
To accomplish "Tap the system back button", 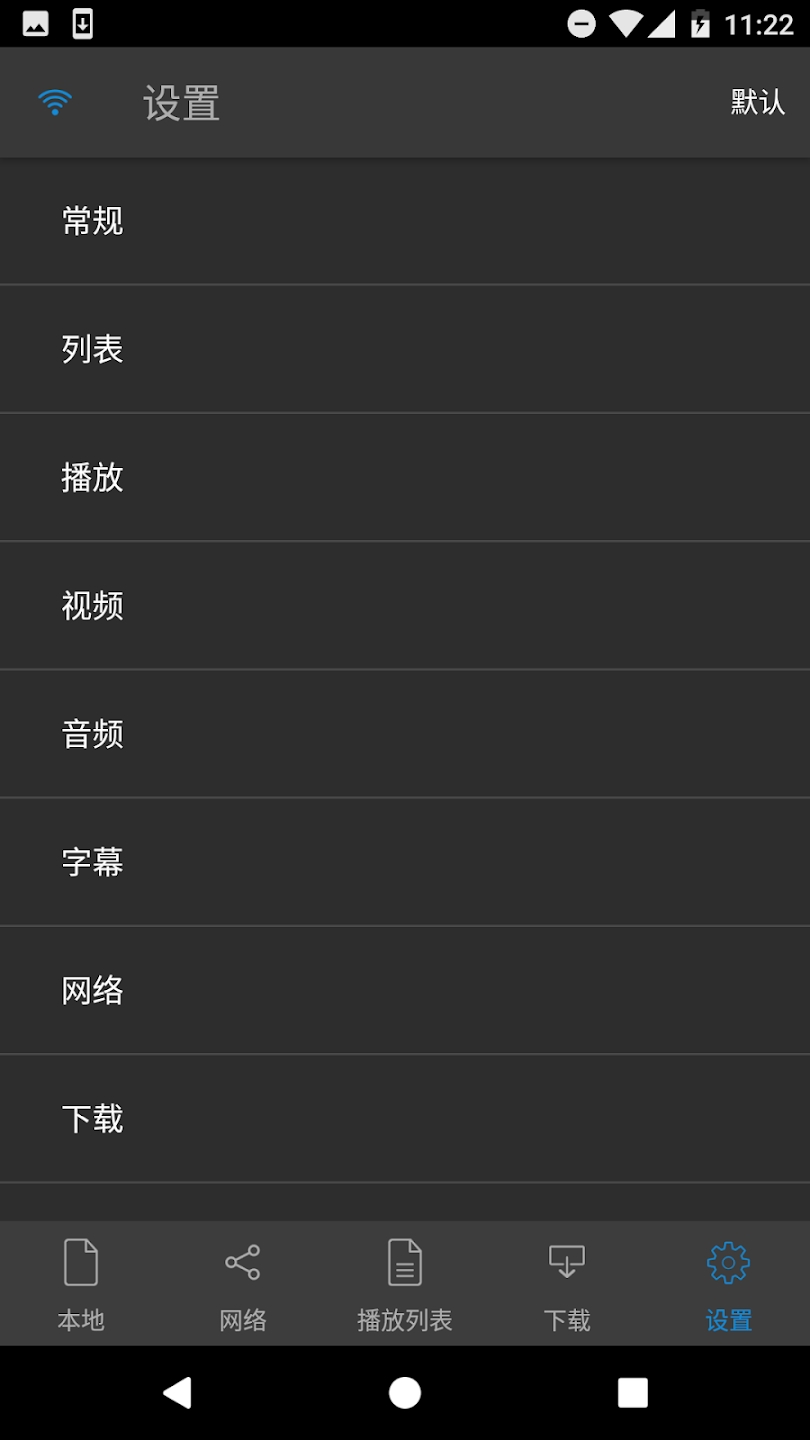I will click(177, 1392).
